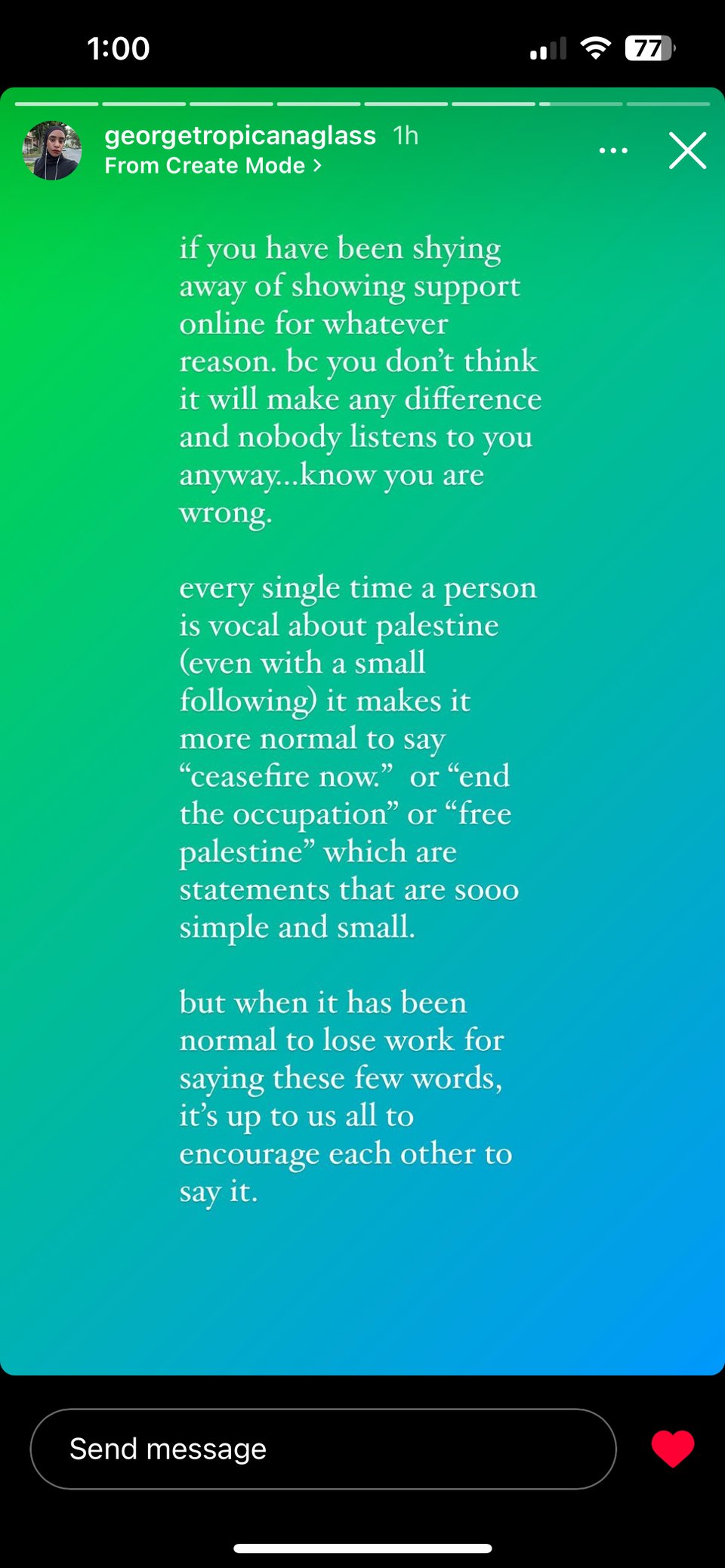Like this story with the heart
Screen dimensions: 725x1568
(672, 1448)
